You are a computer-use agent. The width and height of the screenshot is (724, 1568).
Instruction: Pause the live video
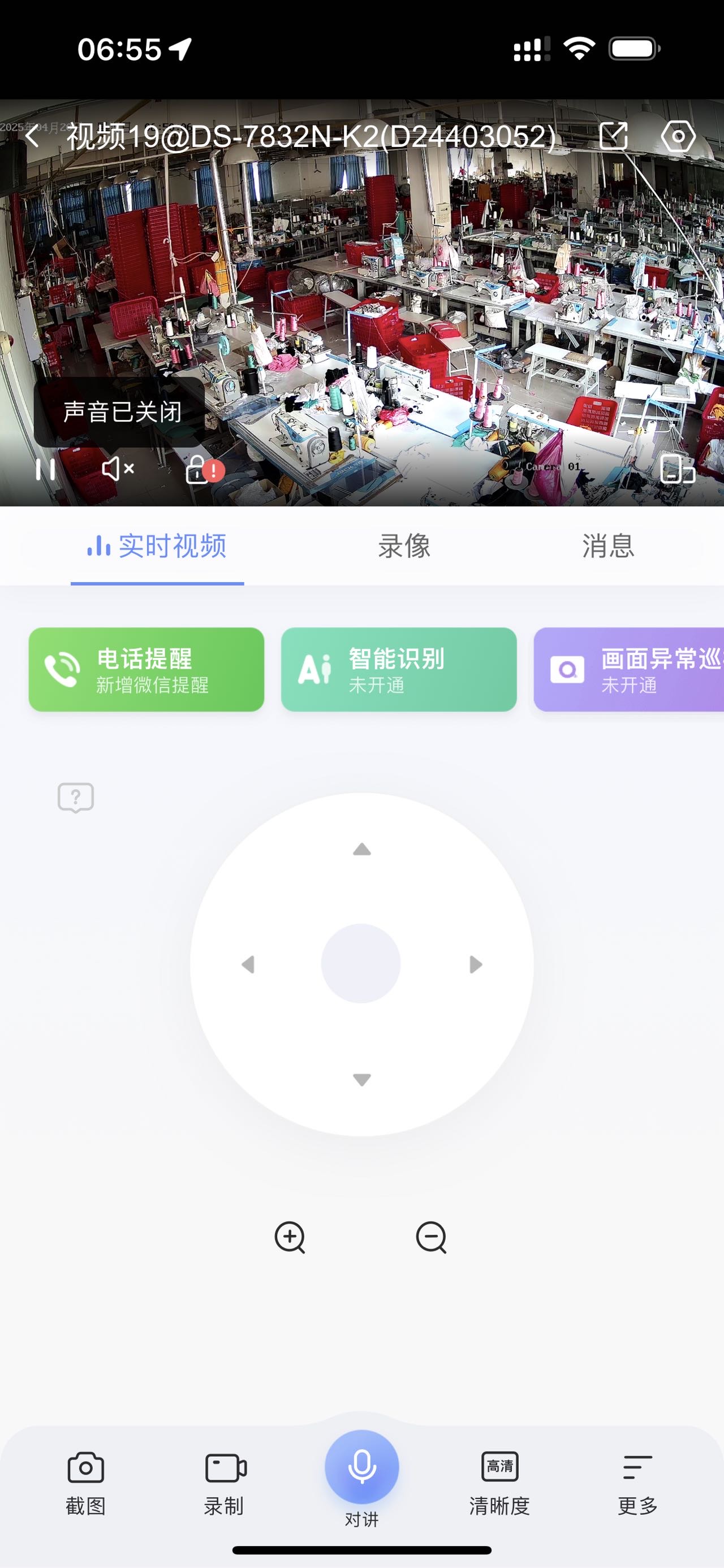[x=45, y=469]
